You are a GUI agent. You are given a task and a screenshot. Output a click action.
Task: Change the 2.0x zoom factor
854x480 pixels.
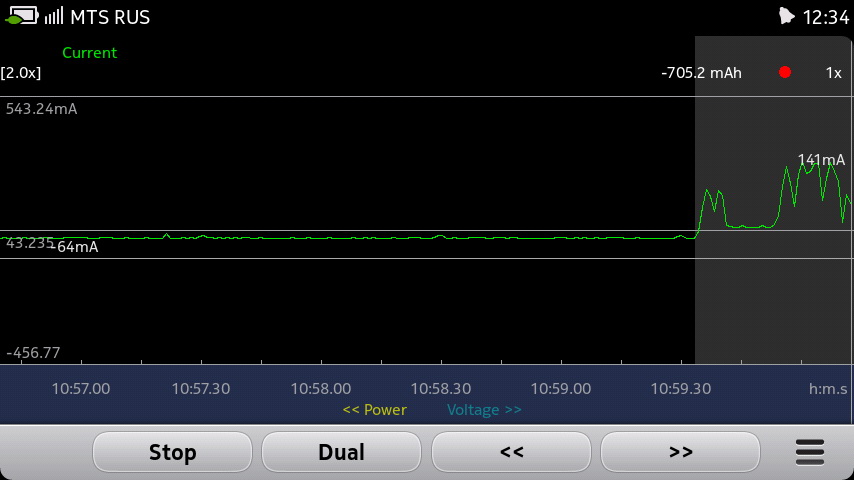21,72
